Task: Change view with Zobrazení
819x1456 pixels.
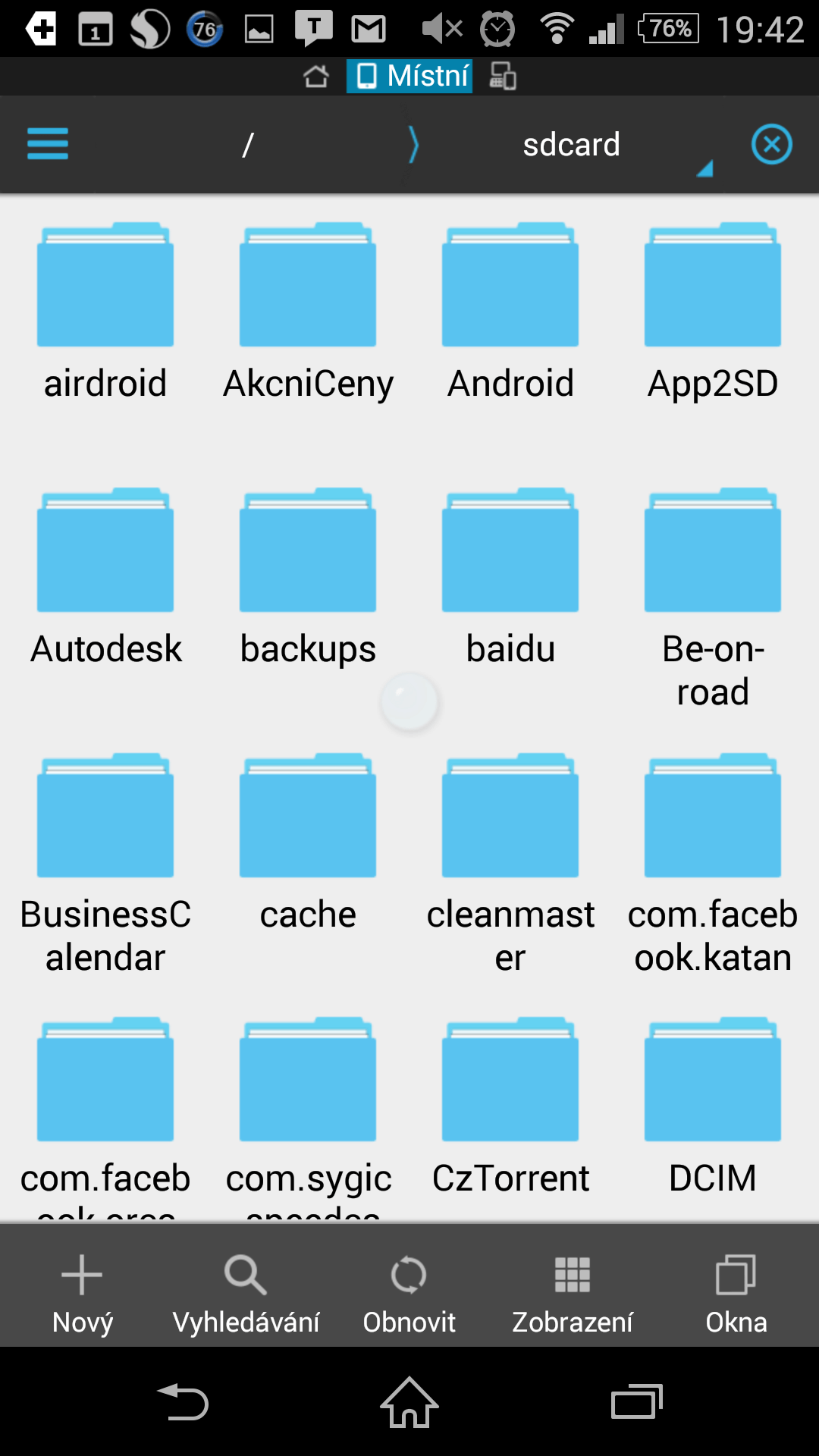Action: click(573, 1294)
